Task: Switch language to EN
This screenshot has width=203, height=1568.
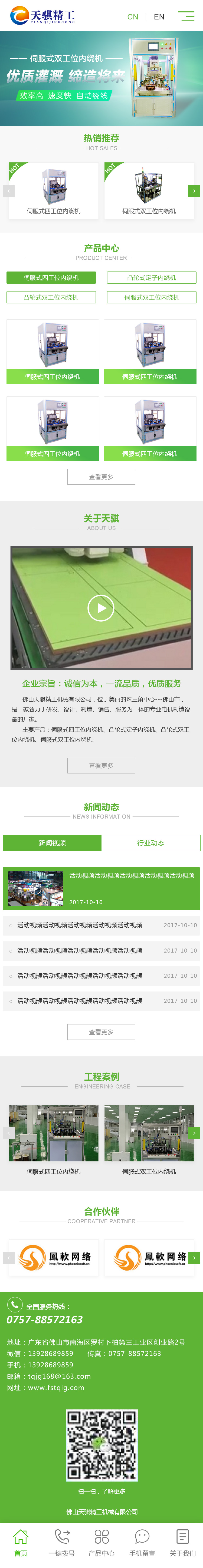Action: [x=159, y=17]
